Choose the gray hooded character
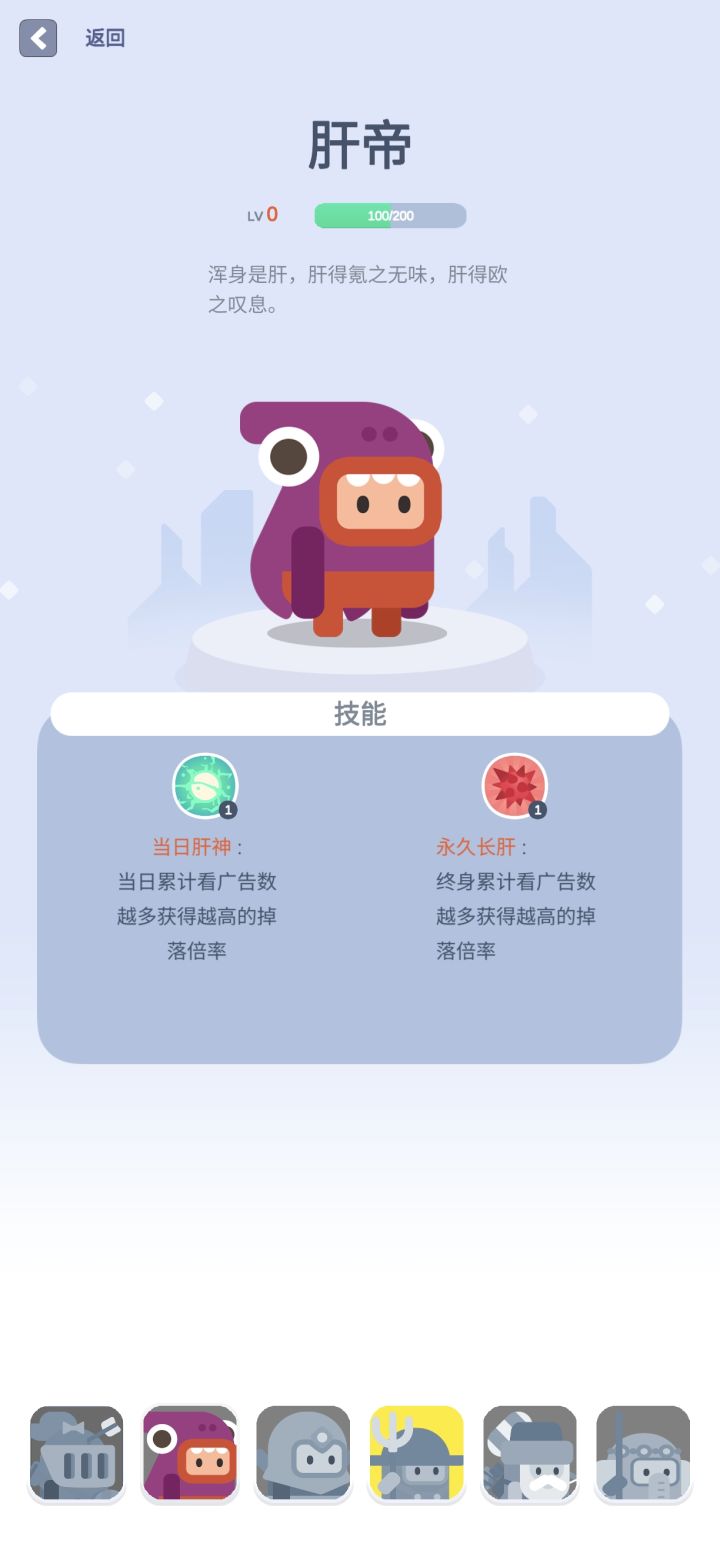The image size is (720, 1567). click(x=303, y=1453)
